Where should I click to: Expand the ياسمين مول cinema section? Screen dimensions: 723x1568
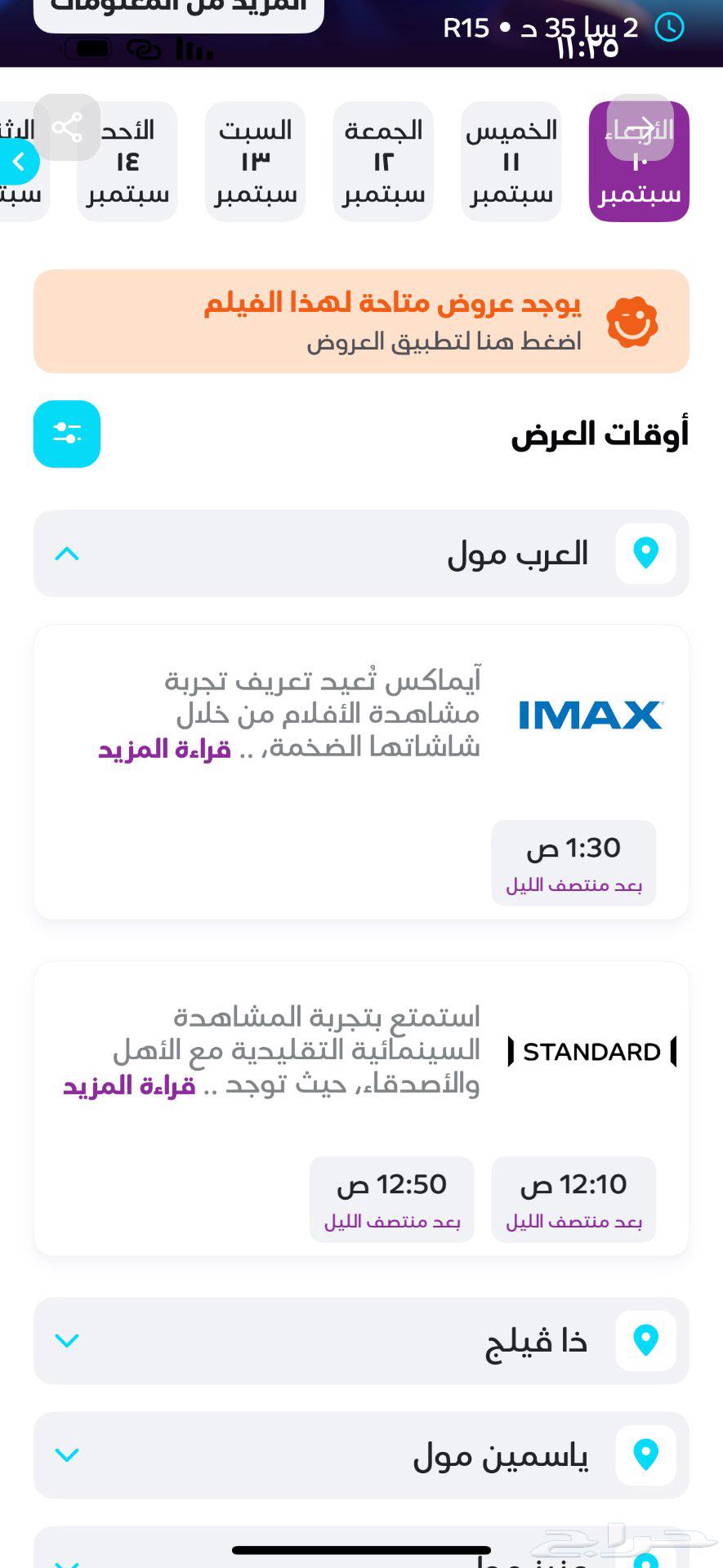coord(69,1454)
